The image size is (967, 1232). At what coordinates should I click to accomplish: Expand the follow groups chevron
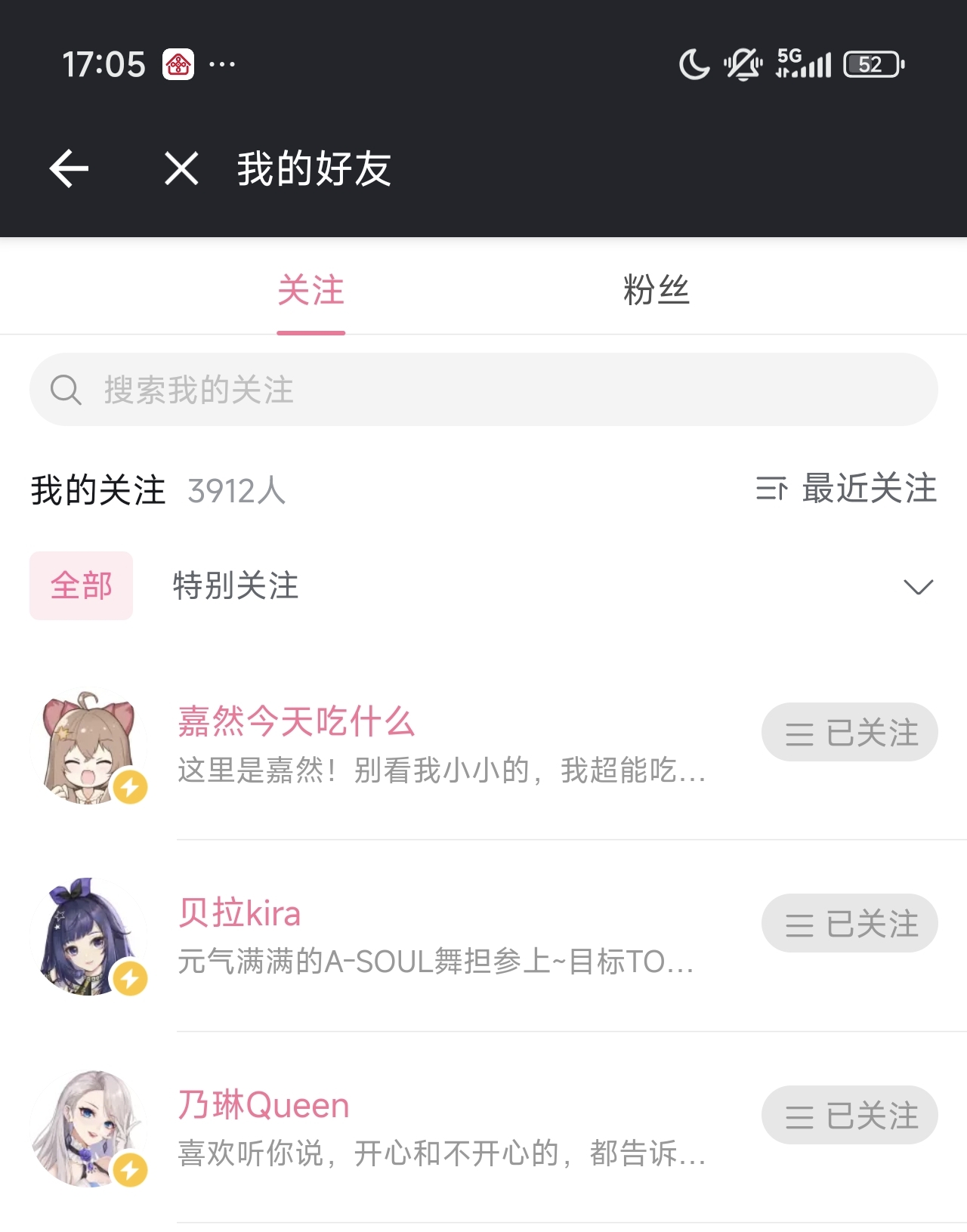pyautogui.click(x=918, y=587)
